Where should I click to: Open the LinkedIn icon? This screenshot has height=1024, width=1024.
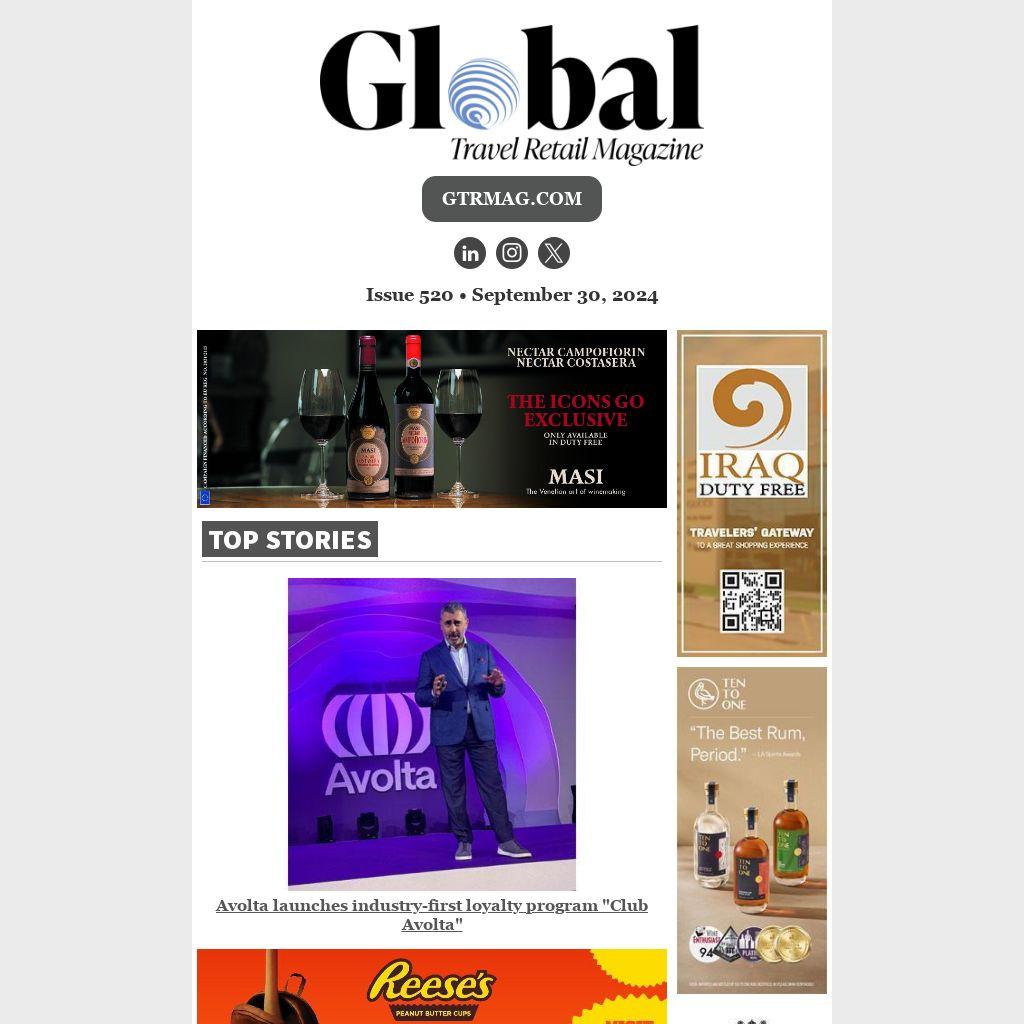click(x=470, y=253)
